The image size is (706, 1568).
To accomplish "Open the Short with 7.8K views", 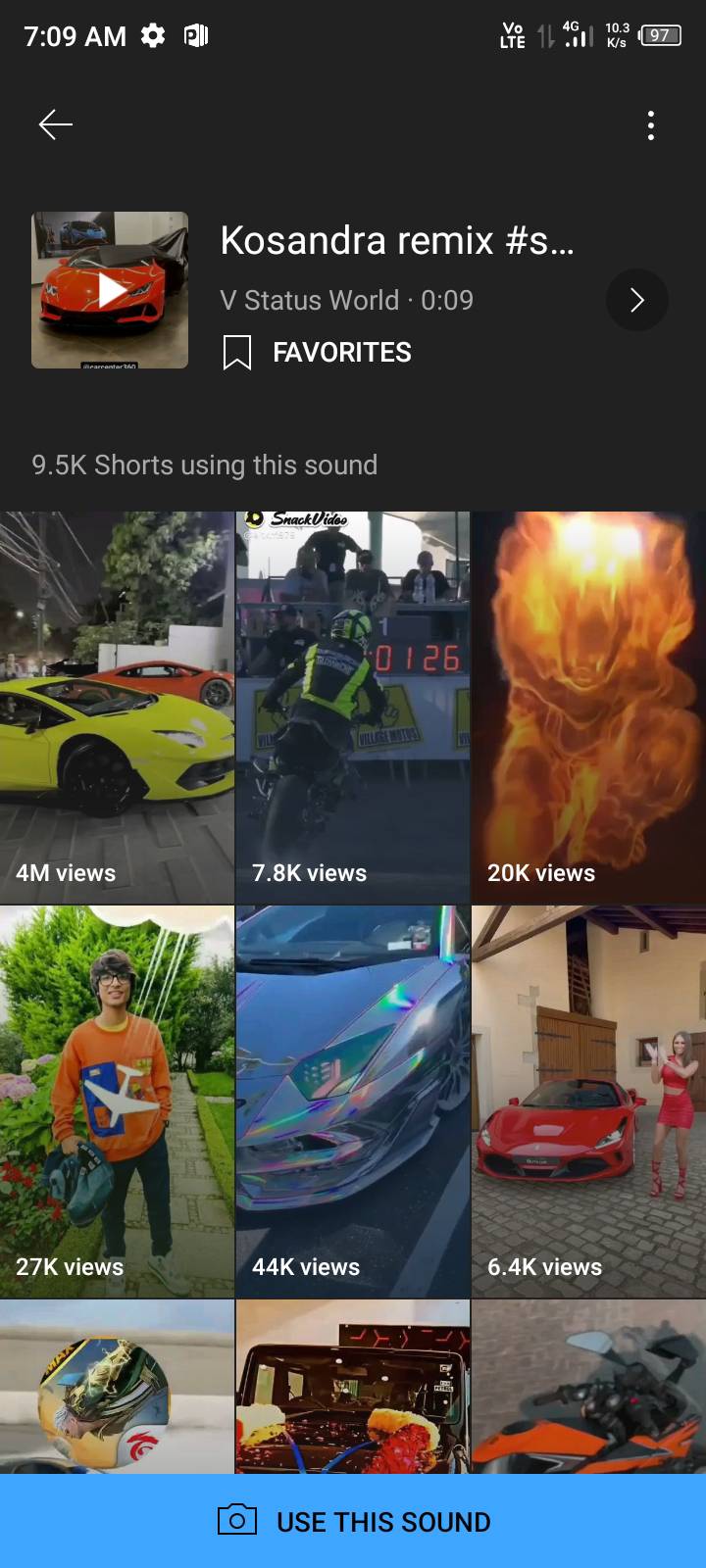I will [x=353, y=708].
